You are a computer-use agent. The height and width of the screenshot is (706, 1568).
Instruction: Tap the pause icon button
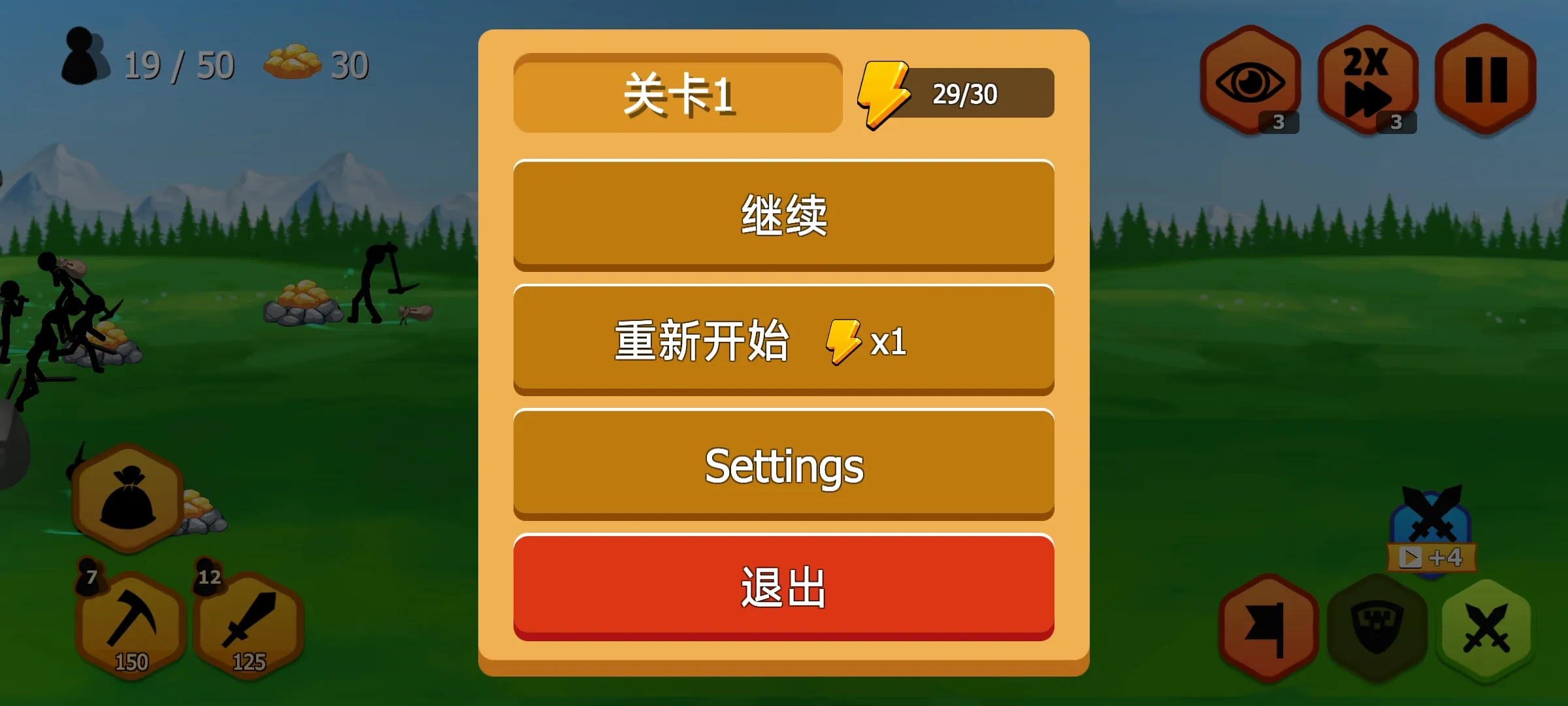pyautogui.click(x=1486, y=80)
